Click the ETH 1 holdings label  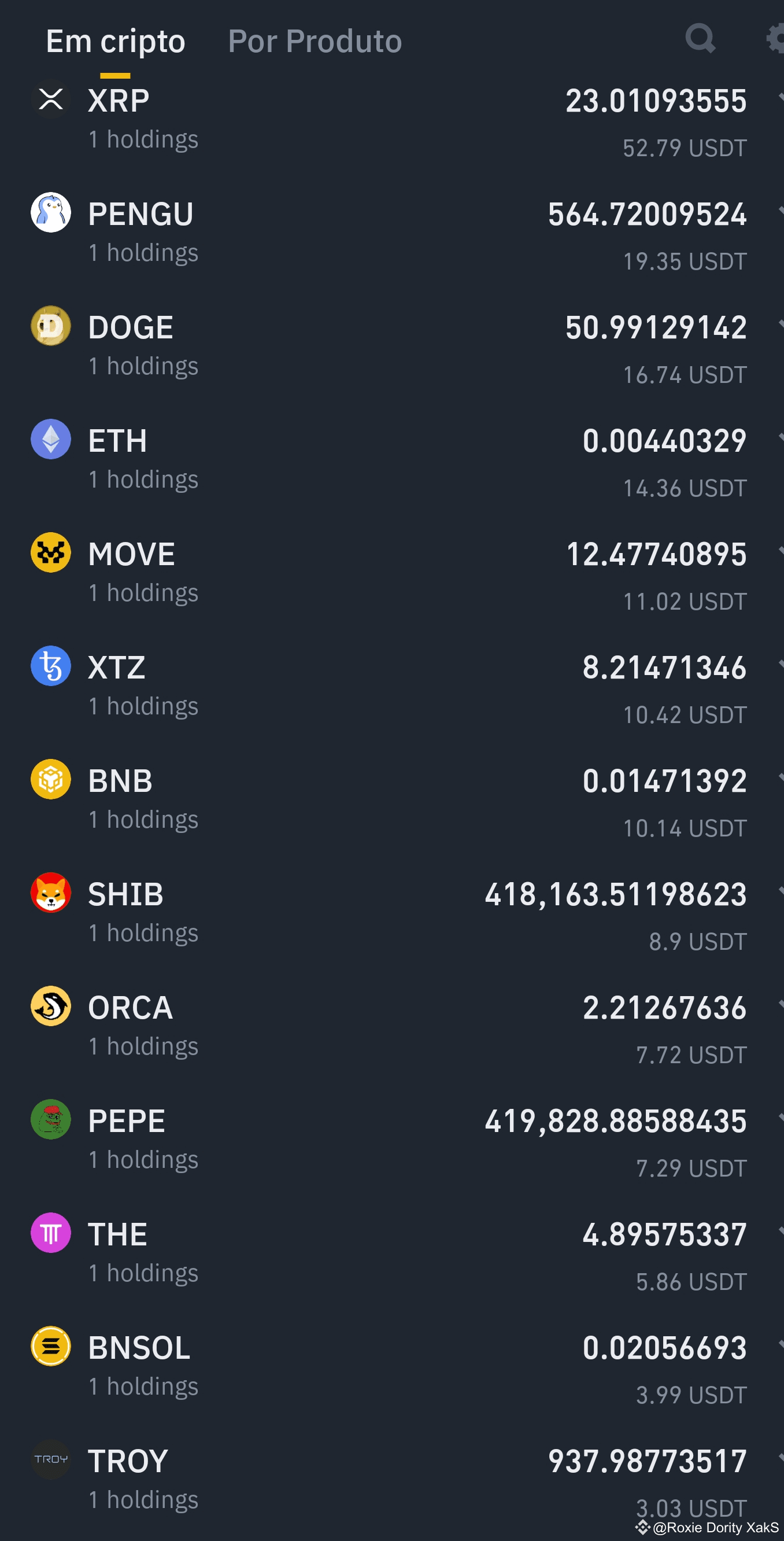coord(143,478)
